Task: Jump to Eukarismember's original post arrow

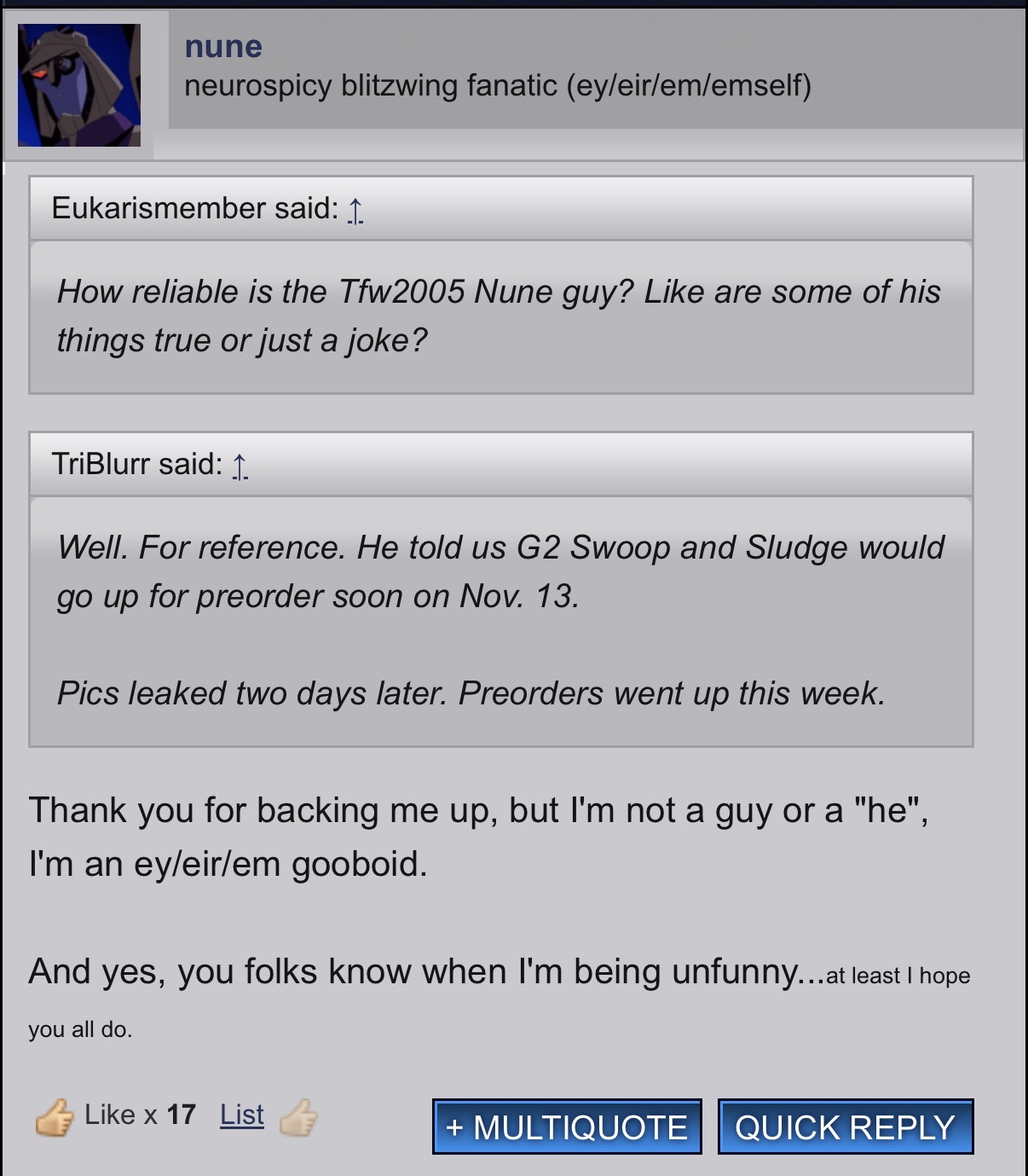Action: click(355, 209)
